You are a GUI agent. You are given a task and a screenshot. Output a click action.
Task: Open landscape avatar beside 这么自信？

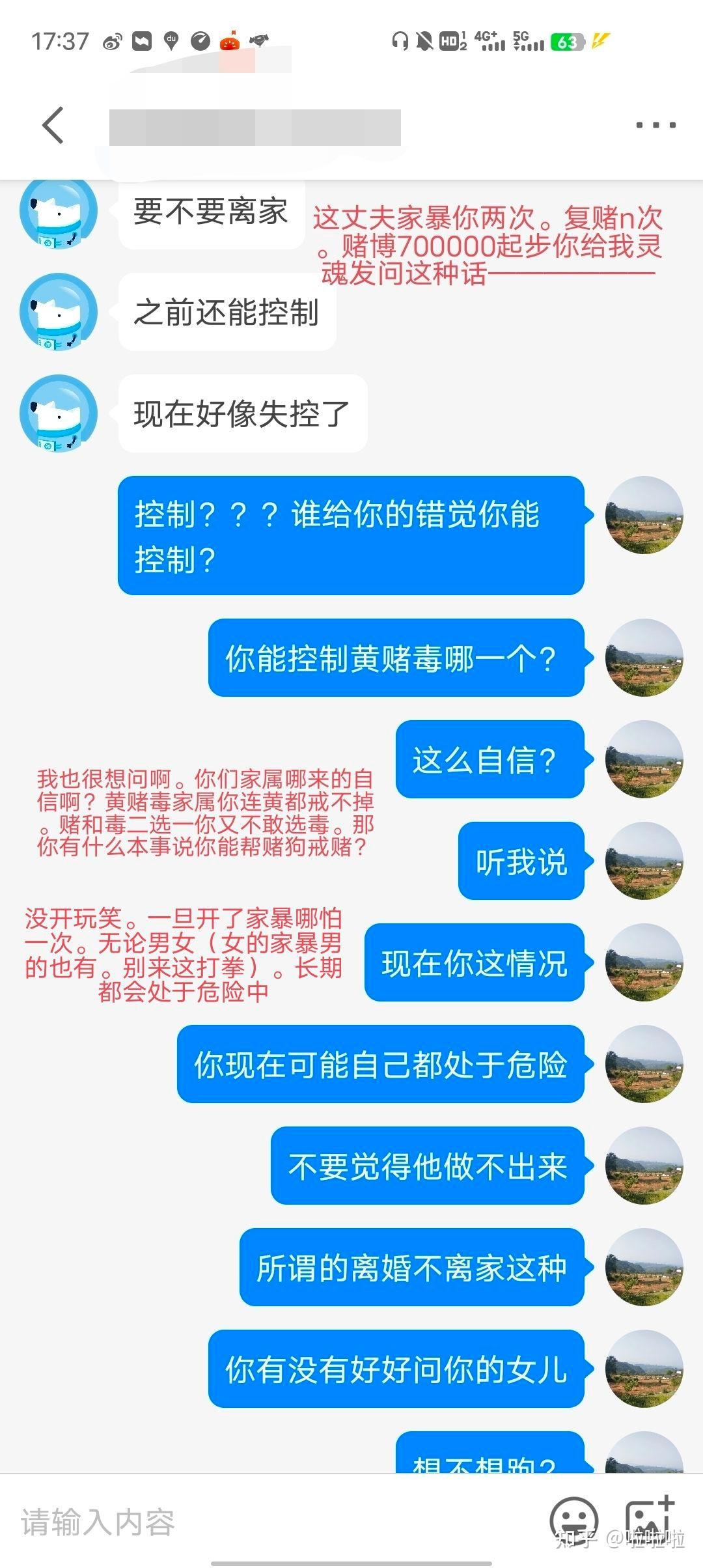pos(644,759)
